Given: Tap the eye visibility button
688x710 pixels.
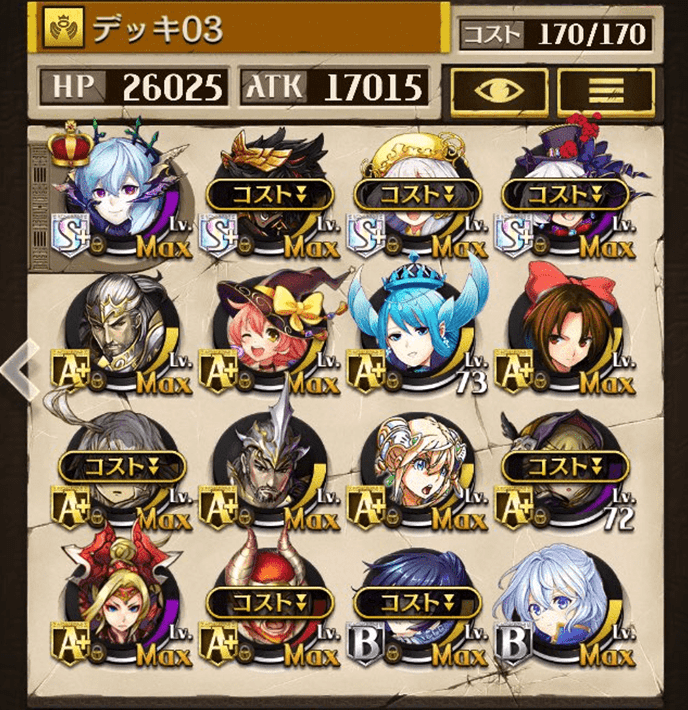Looking at the screenshot, I should tap(497, 89).
